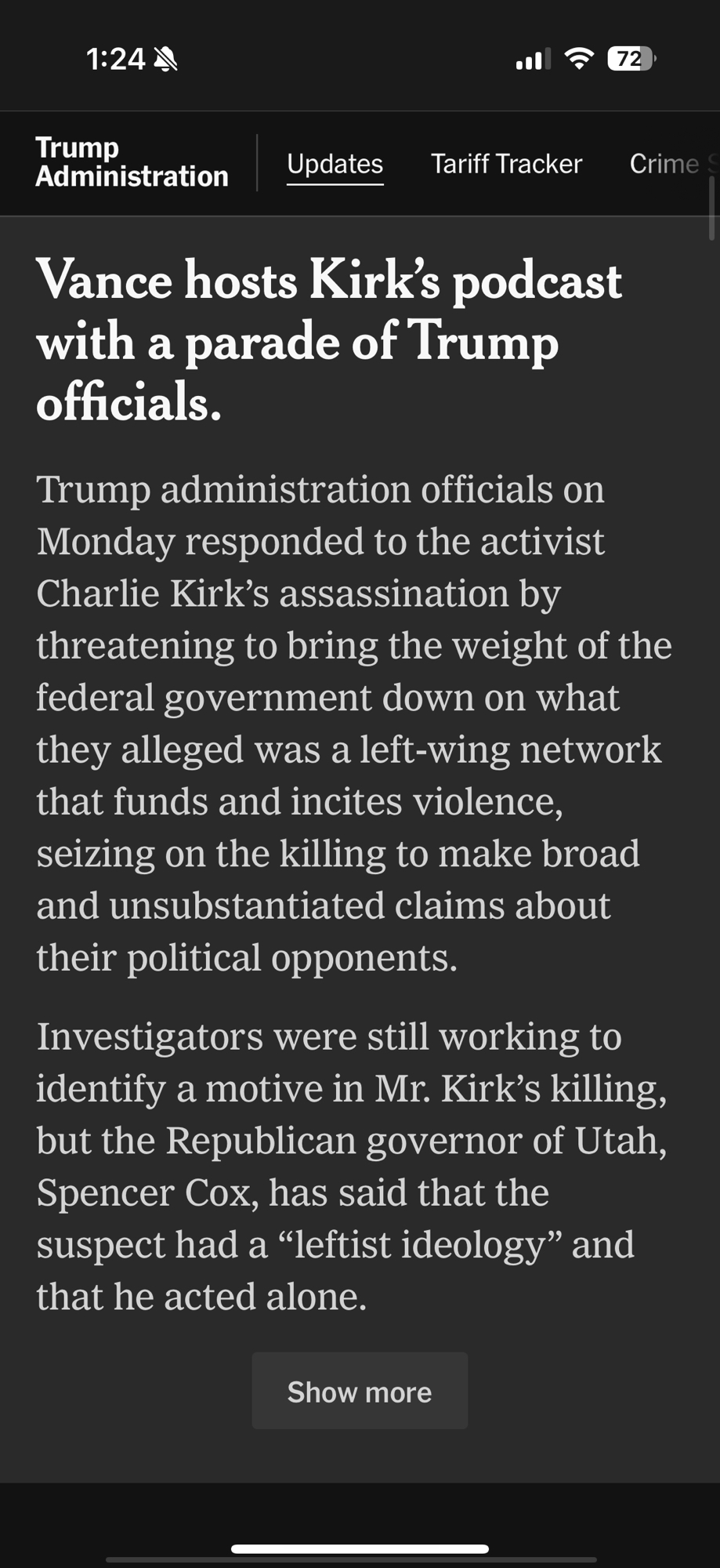The image size is (720, 1568).
Task: Open the Tariff Tracker tab
Action: 506,164
